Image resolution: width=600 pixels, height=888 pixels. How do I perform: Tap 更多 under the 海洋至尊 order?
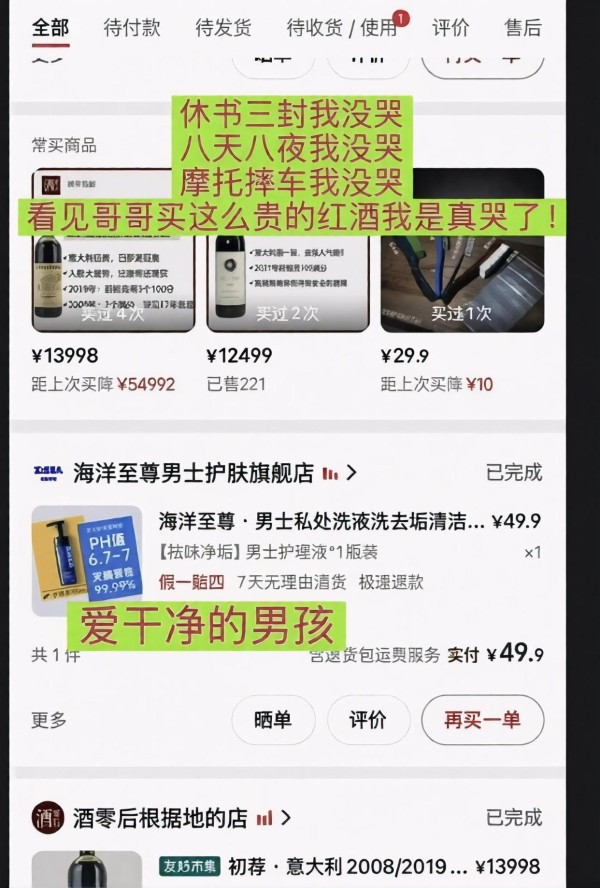(x=49, y=720)
